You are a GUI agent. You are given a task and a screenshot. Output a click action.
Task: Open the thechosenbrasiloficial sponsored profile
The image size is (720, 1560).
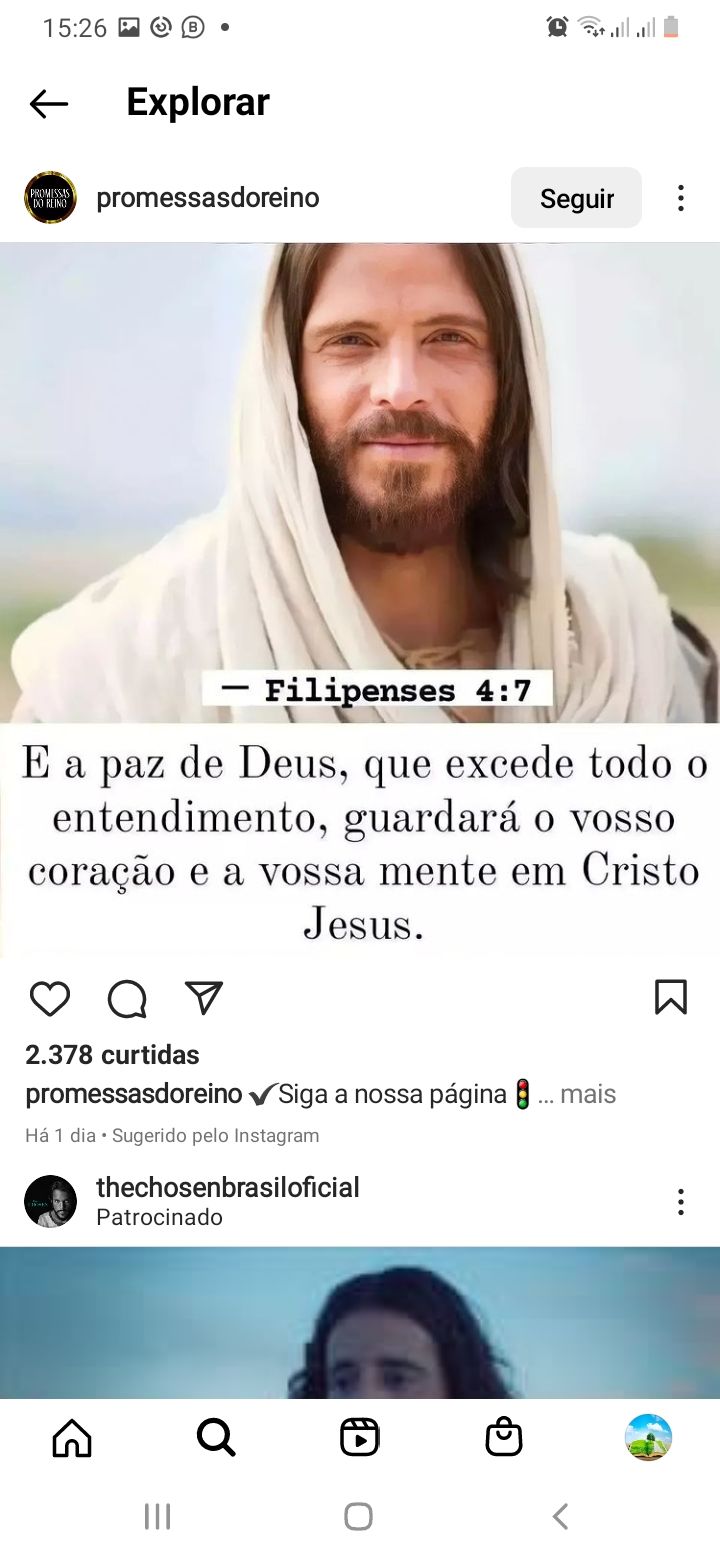click(227, 1188)
